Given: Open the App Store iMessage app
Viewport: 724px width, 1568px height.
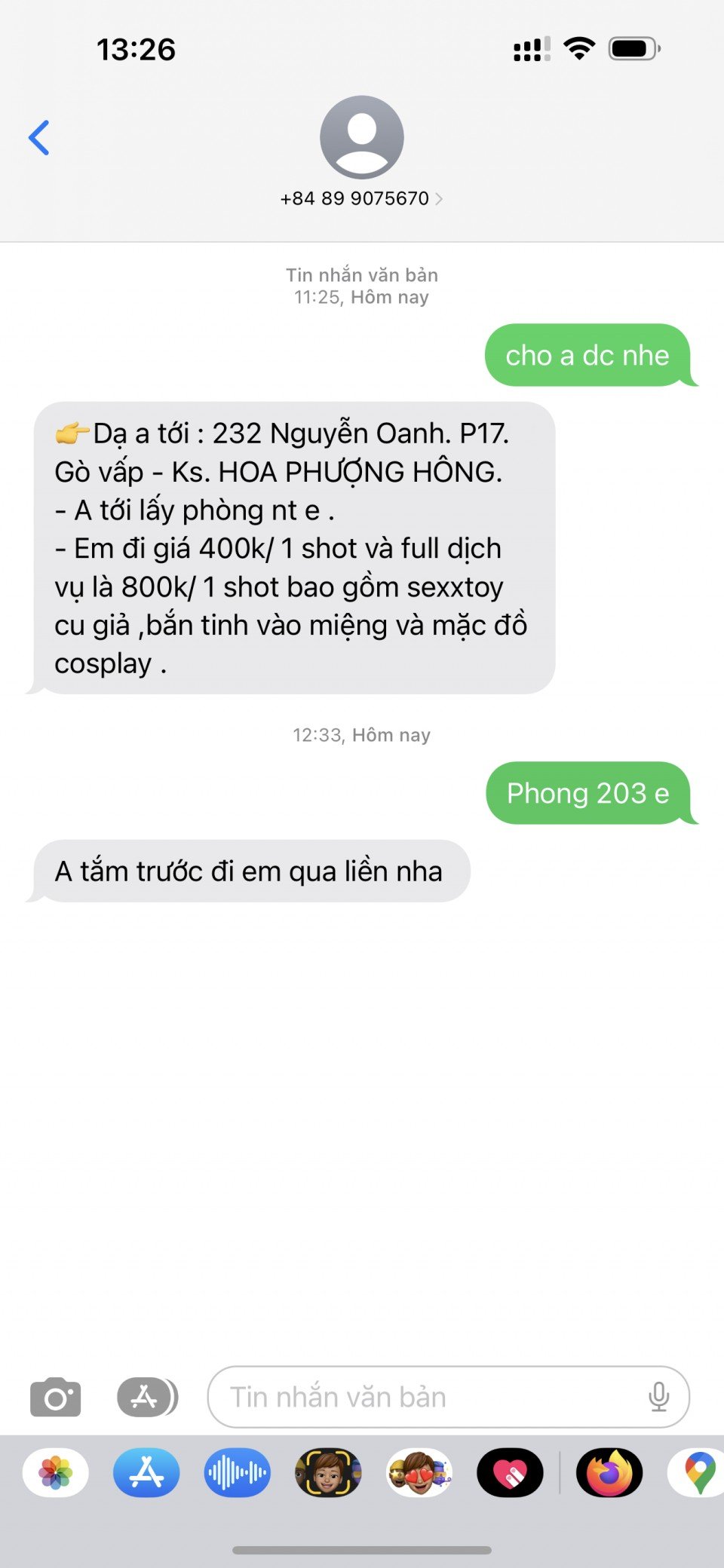Looking at the screenshot, I should point(146,1472).
